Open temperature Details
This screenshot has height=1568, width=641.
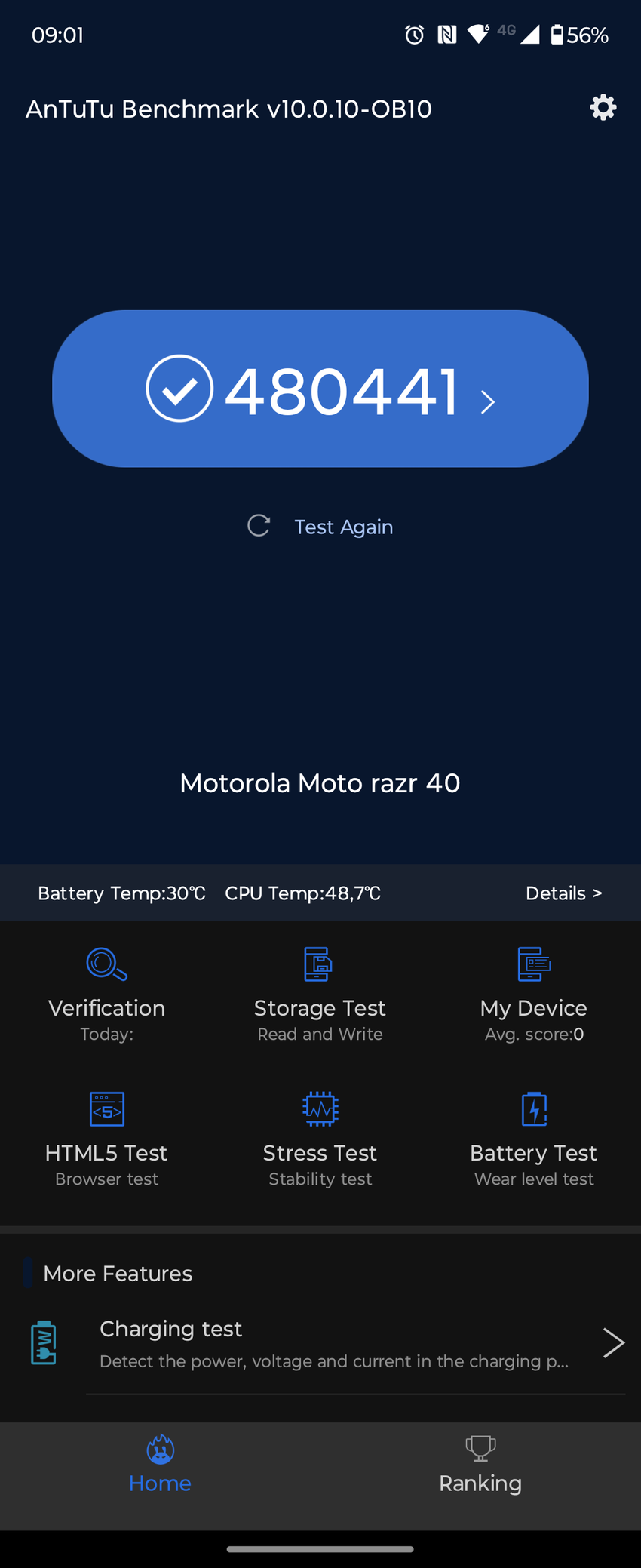coord(563,893)
